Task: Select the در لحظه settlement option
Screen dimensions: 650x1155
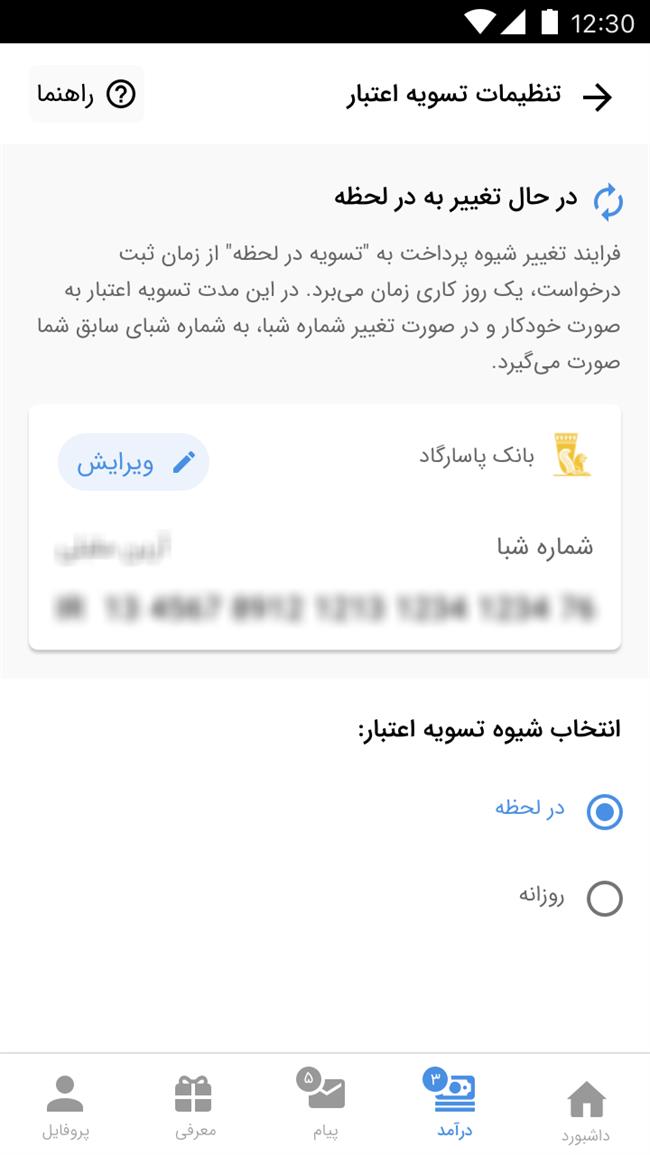Action: coord(604,812)
